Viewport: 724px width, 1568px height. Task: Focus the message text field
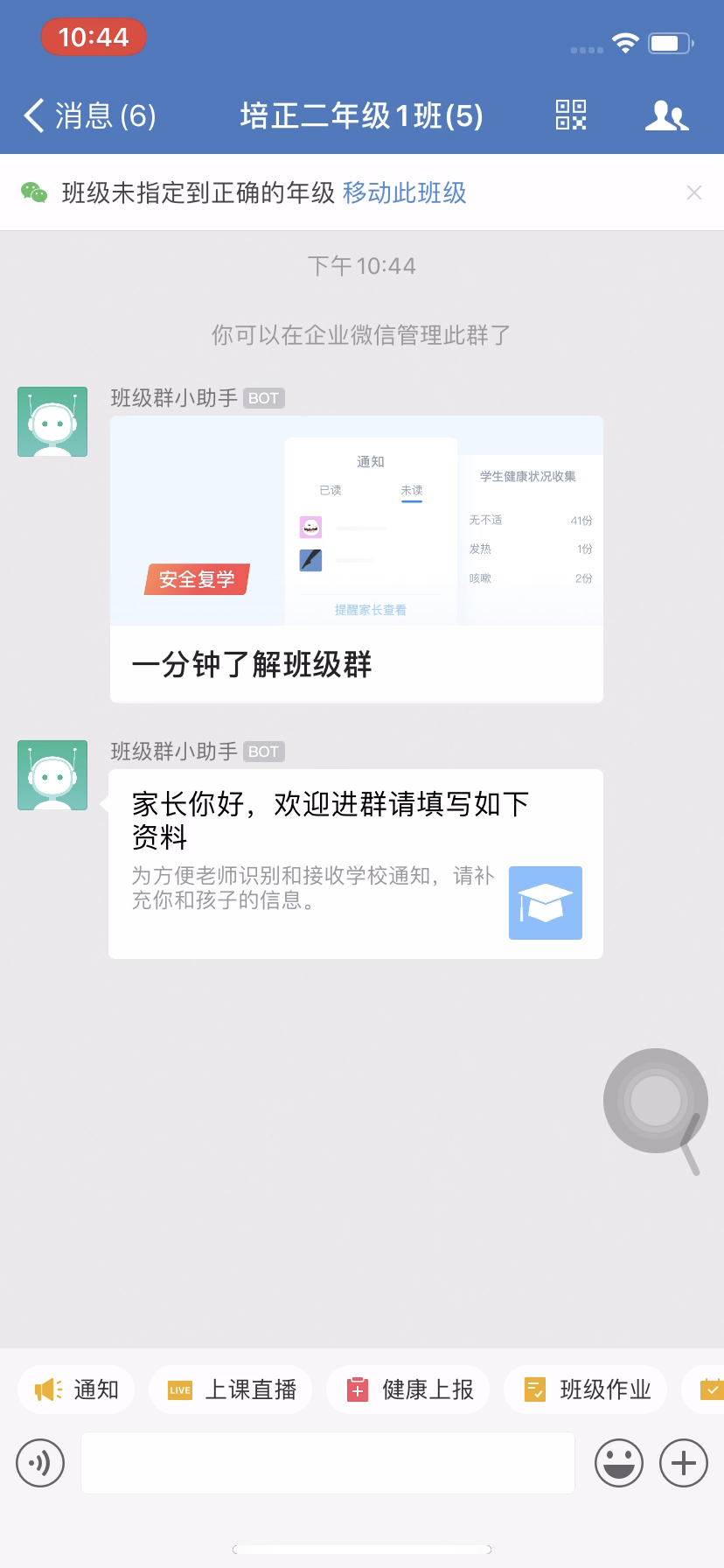pos(328,1462)
